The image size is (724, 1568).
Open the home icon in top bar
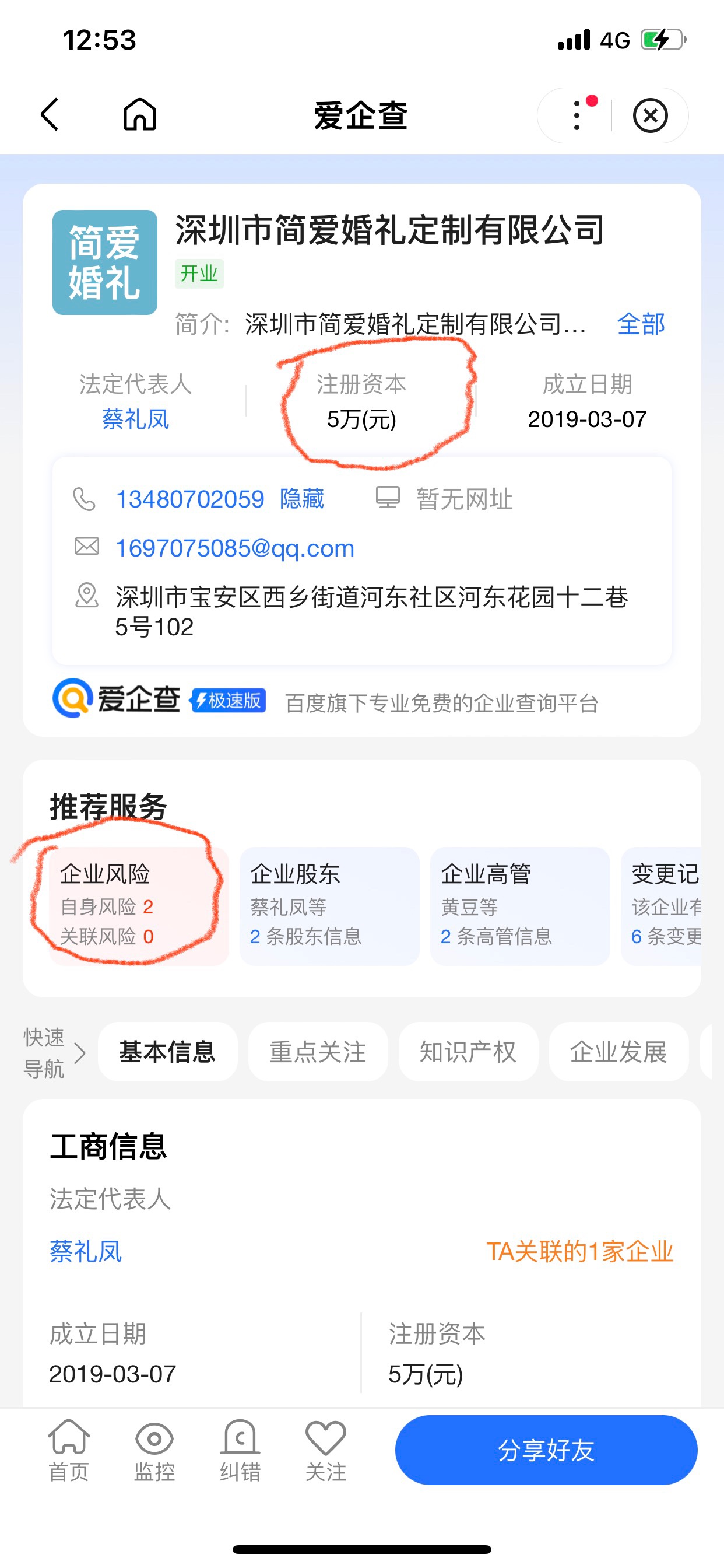(x=140, y=114)
